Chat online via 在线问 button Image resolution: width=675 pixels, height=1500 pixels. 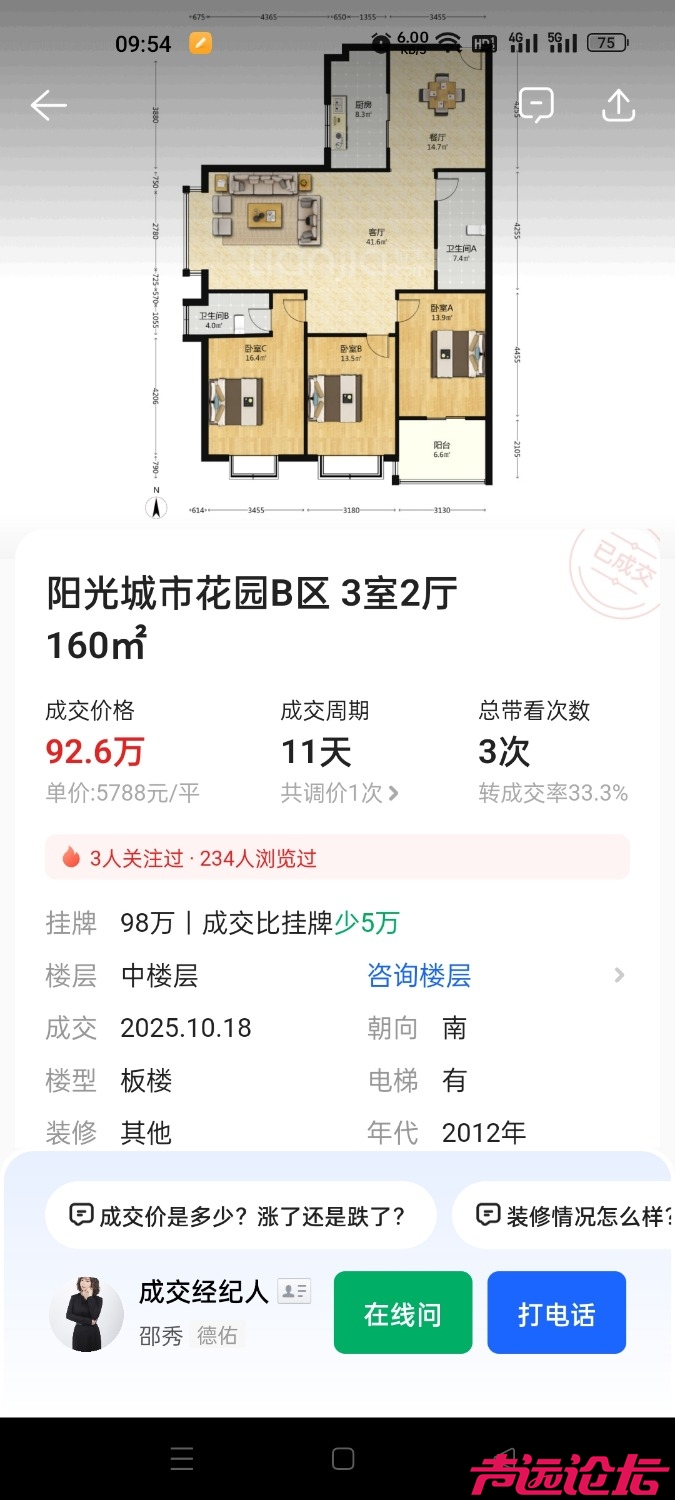click(x=402, y=1313)
